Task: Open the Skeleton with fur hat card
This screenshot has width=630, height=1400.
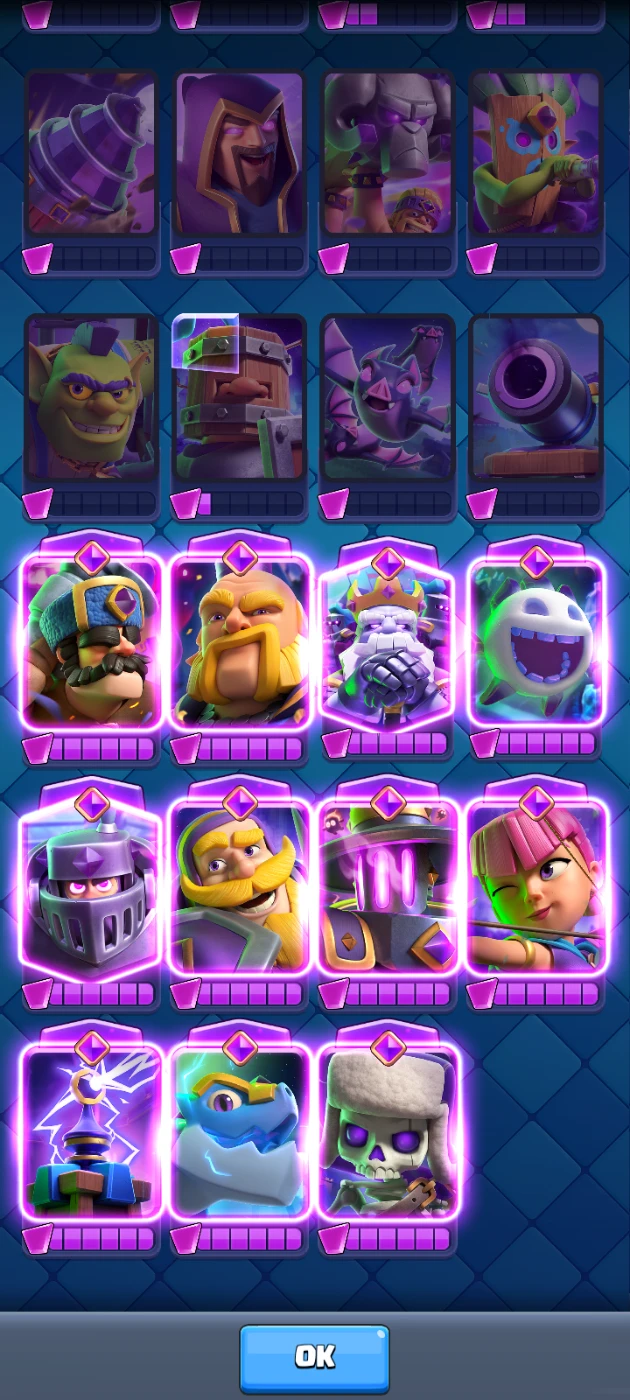Action: point(388,1130)
